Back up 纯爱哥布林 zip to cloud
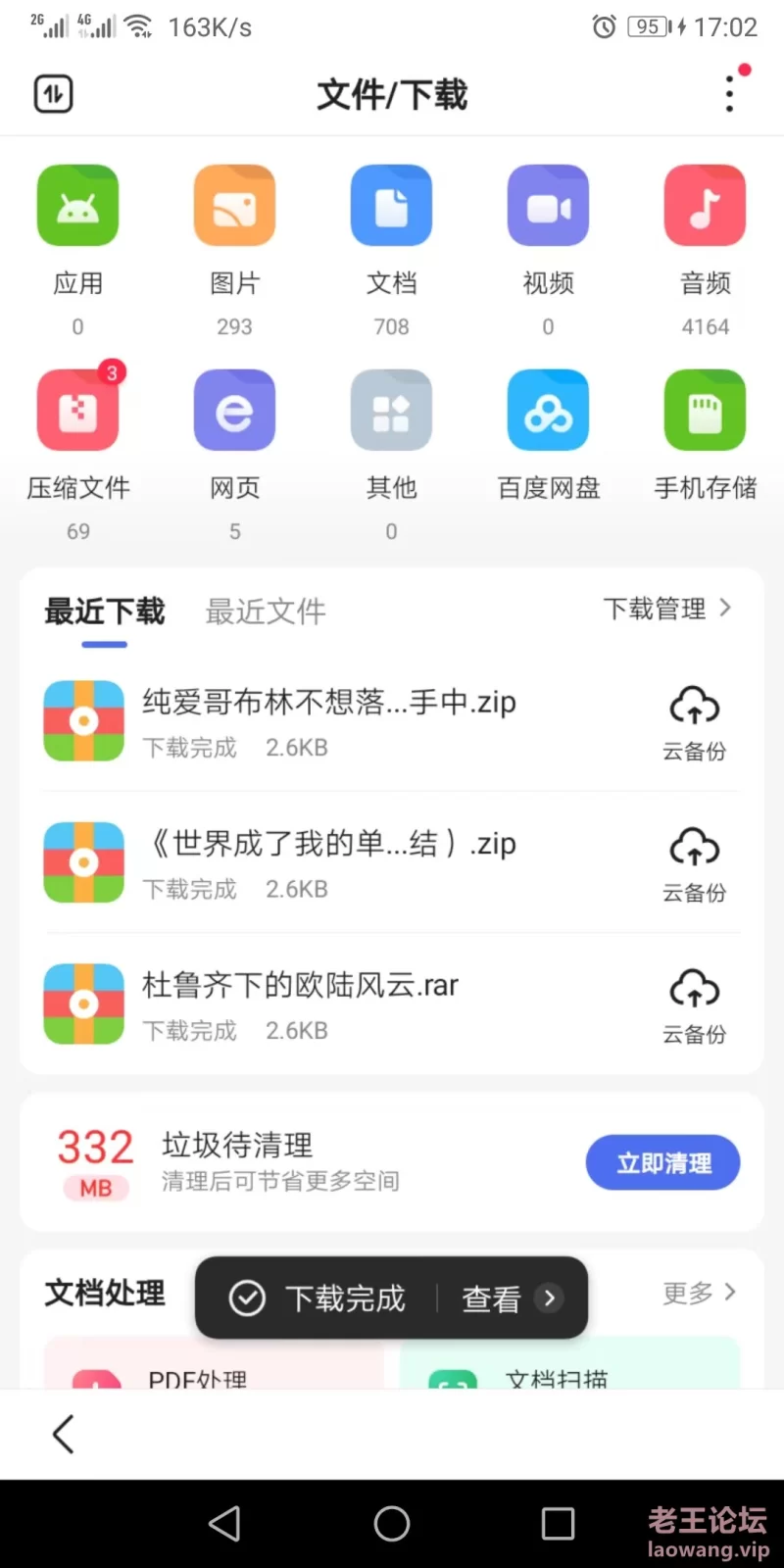Viewport: 784px width, 1568px height. click(694, 722)
